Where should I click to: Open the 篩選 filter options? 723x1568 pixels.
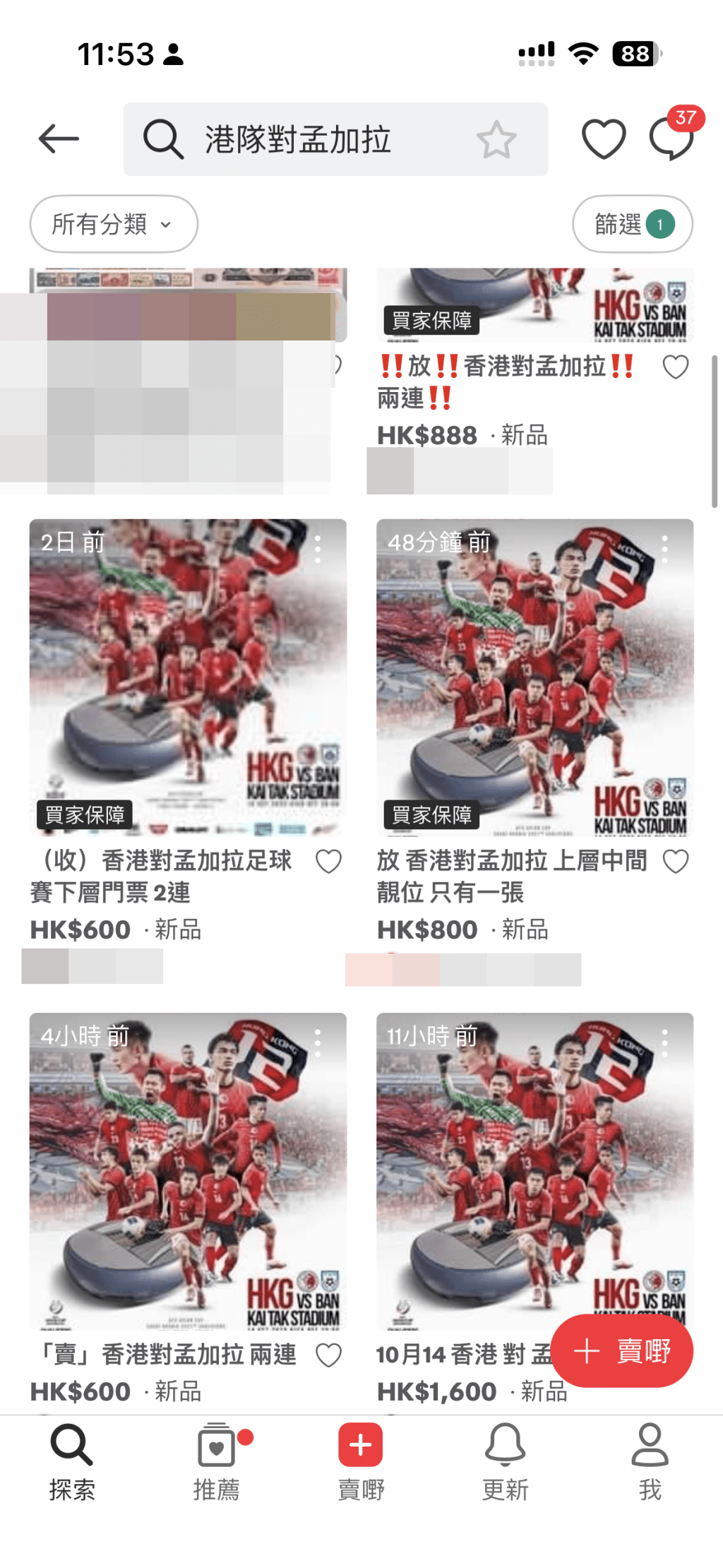tap(632, 224)
